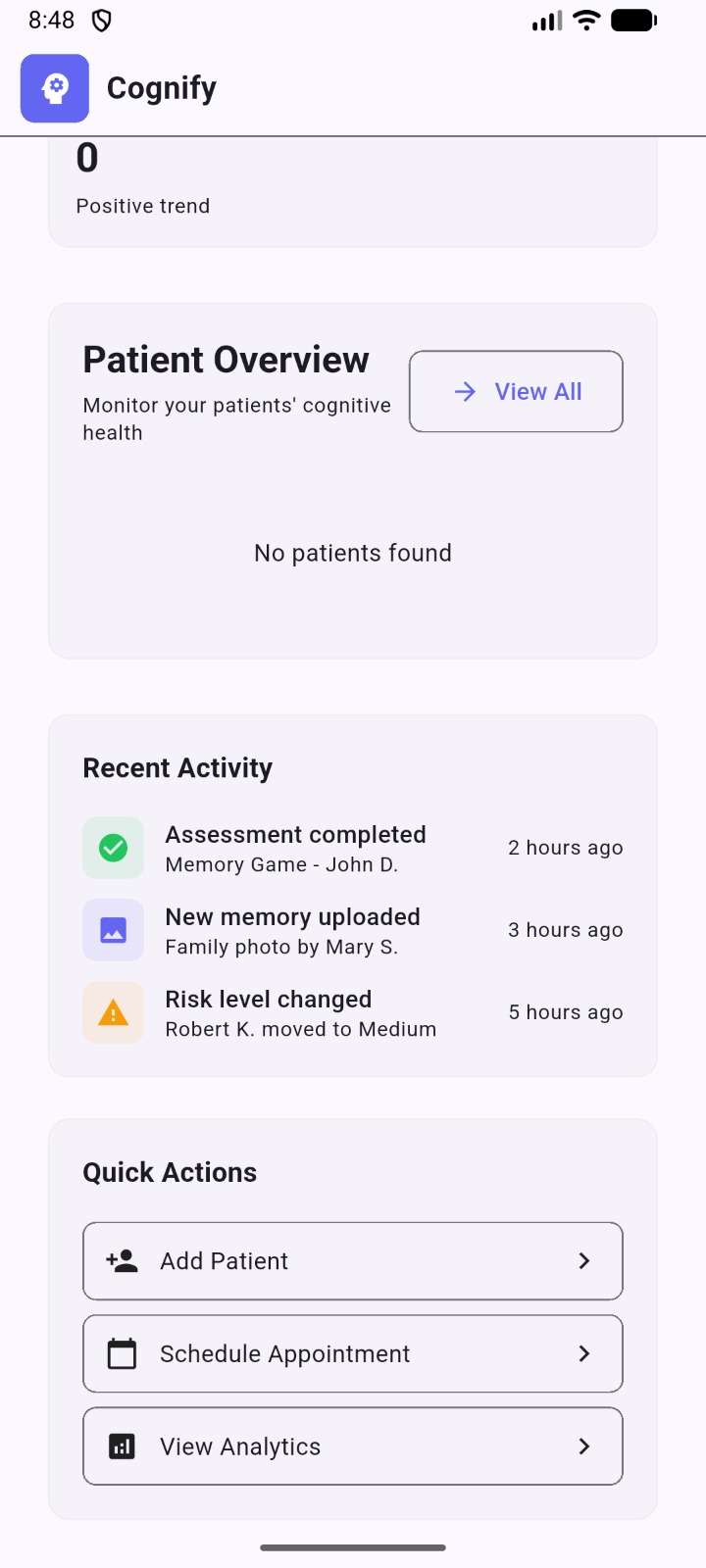This screenshot has height=1568, width=706.
Task: Click the green checkmark assessment icon
Action: [x=113, y=847]
